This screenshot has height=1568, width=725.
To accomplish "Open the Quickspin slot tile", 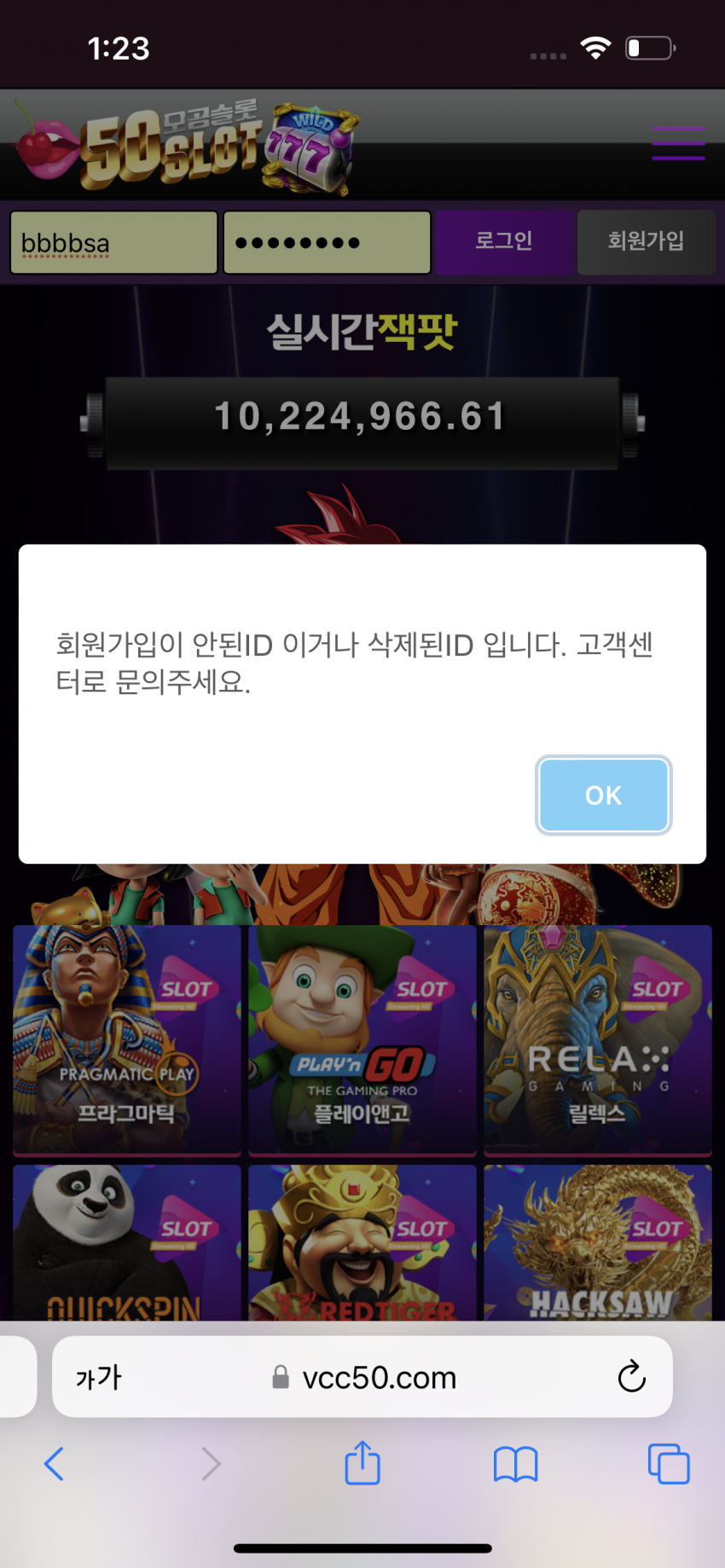I will coord(127,1242).
